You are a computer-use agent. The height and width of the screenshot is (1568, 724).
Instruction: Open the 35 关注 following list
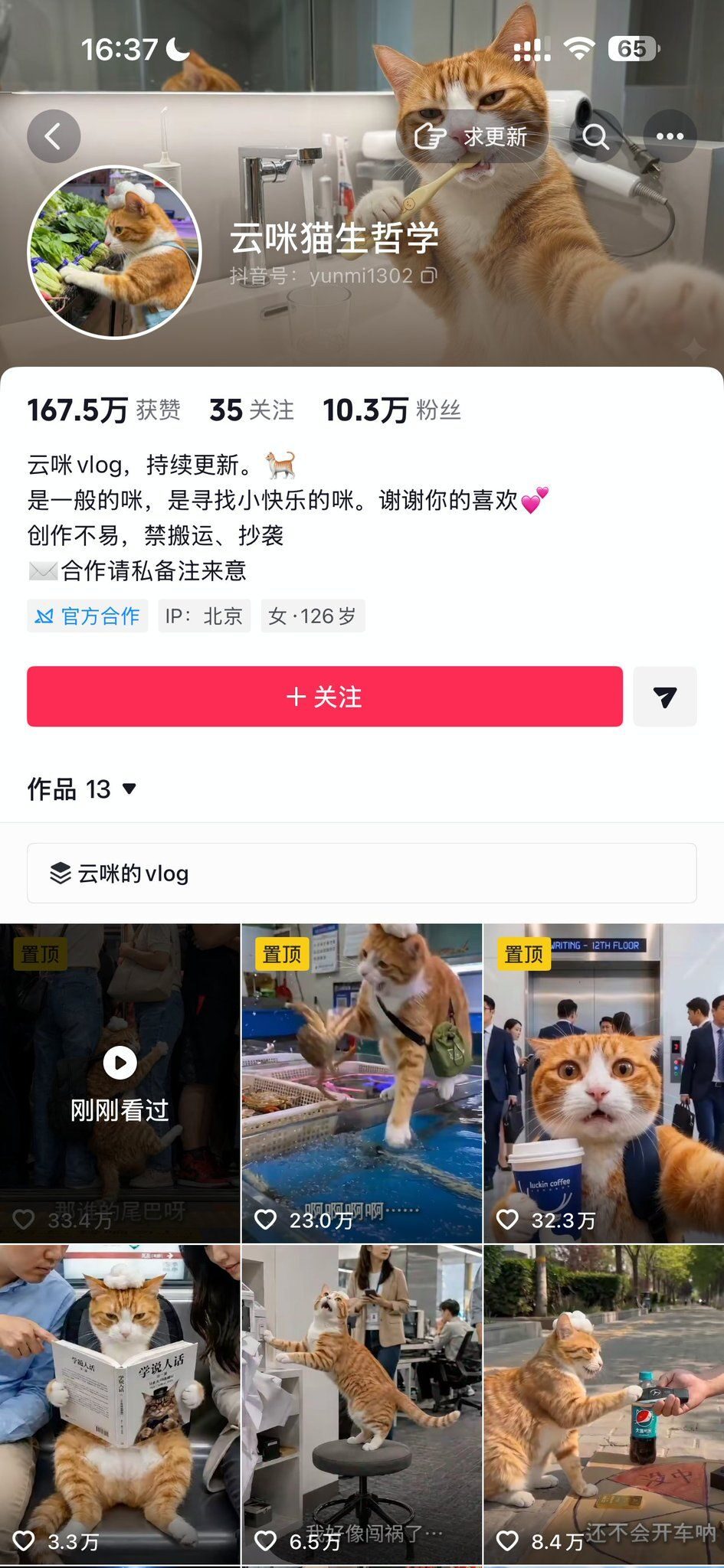click(x=251, y=410)
